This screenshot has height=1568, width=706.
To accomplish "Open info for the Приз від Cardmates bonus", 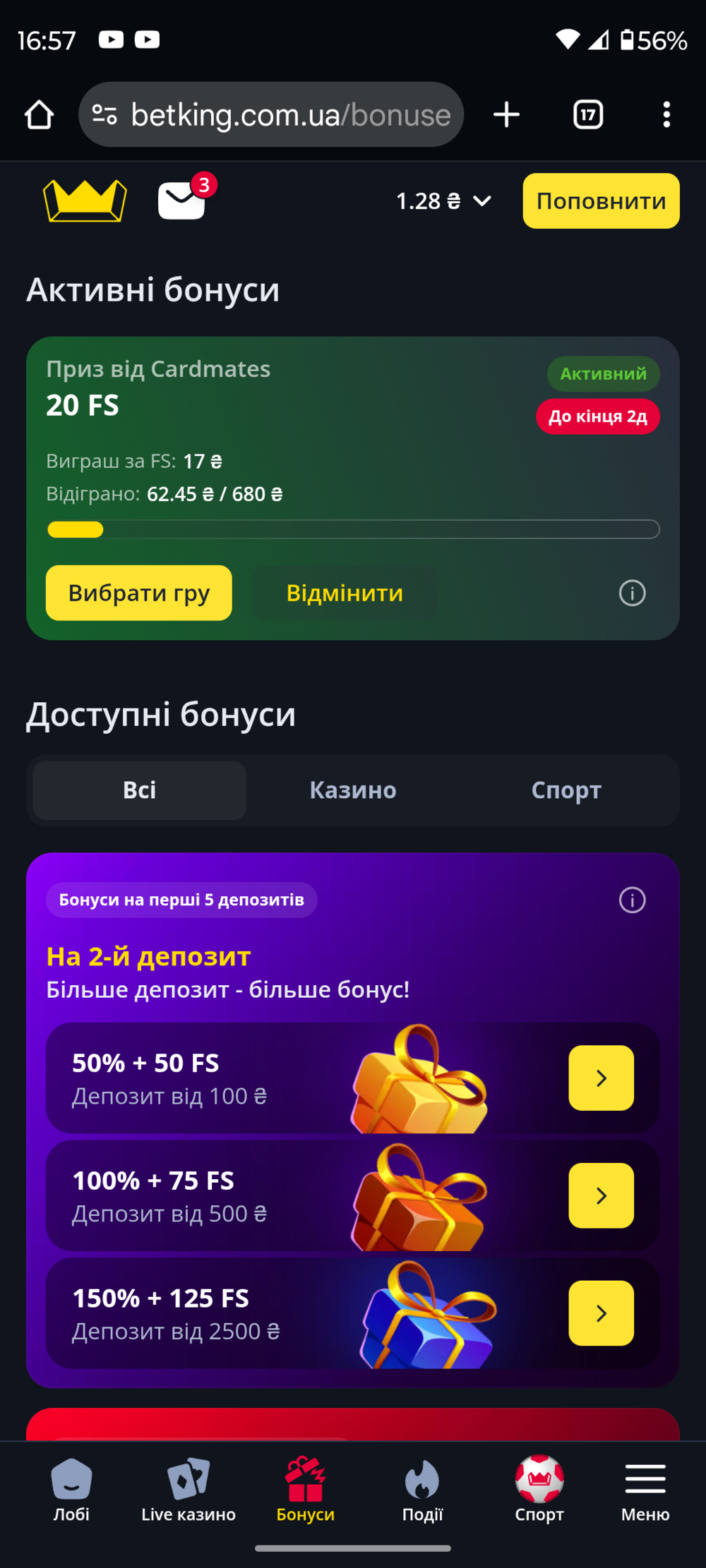I will coord(632,593).
